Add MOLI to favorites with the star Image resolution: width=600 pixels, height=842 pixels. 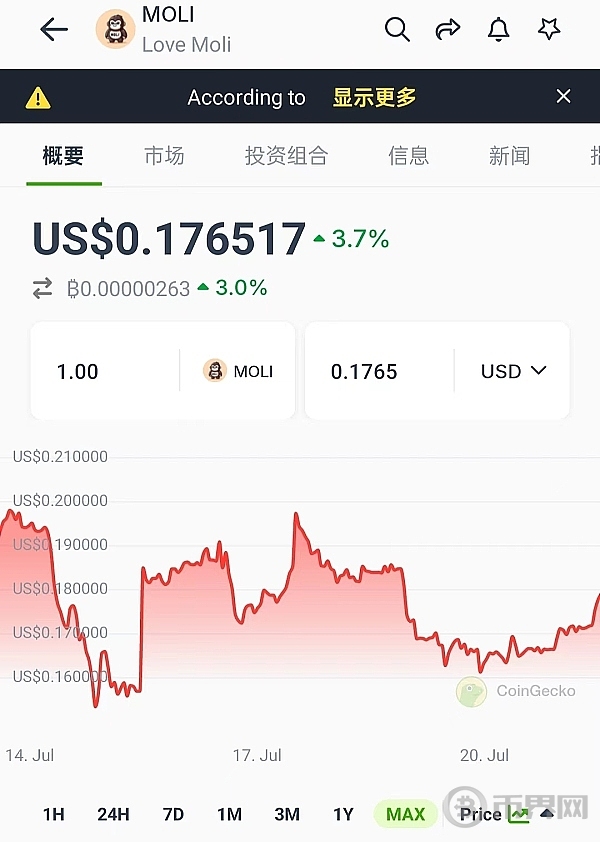coord(549,30)
